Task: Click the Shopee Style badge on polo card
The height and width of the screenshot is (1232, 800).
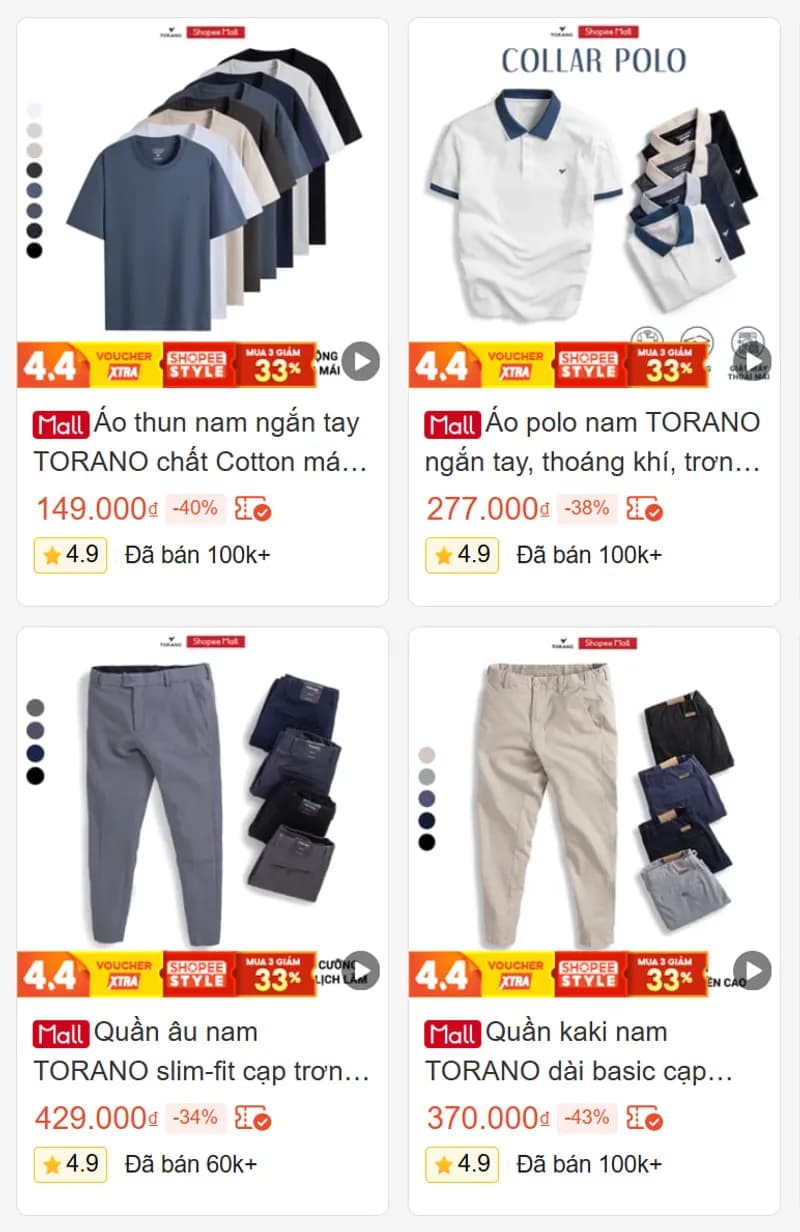Action: pyautogui.click(x=588, y=363)
